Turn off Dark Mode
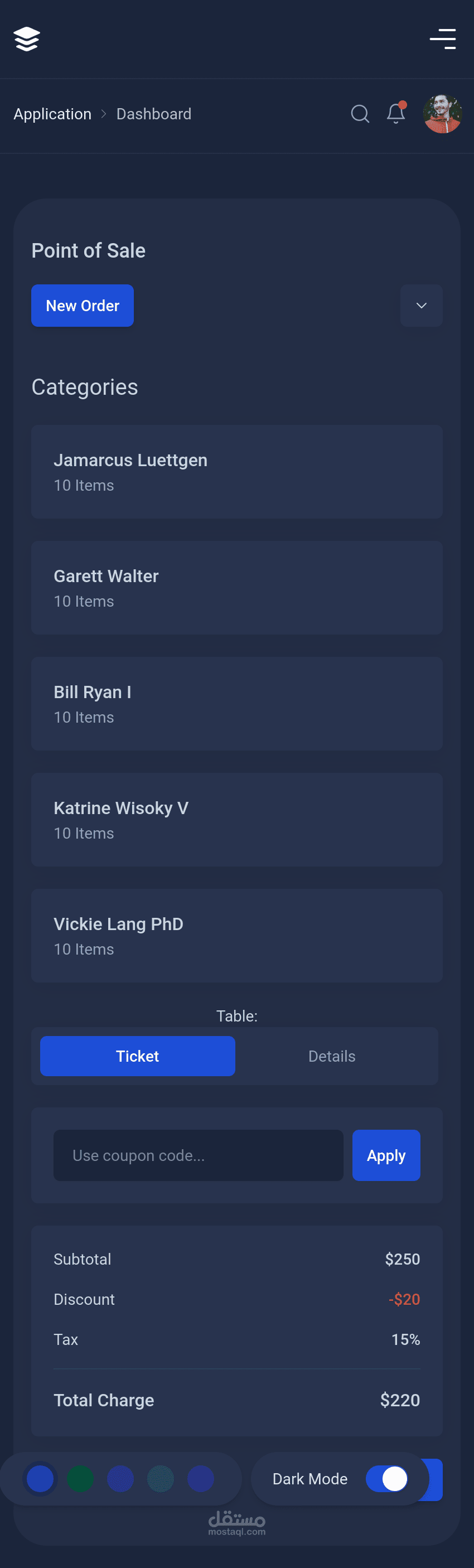 click(386, 1479)
